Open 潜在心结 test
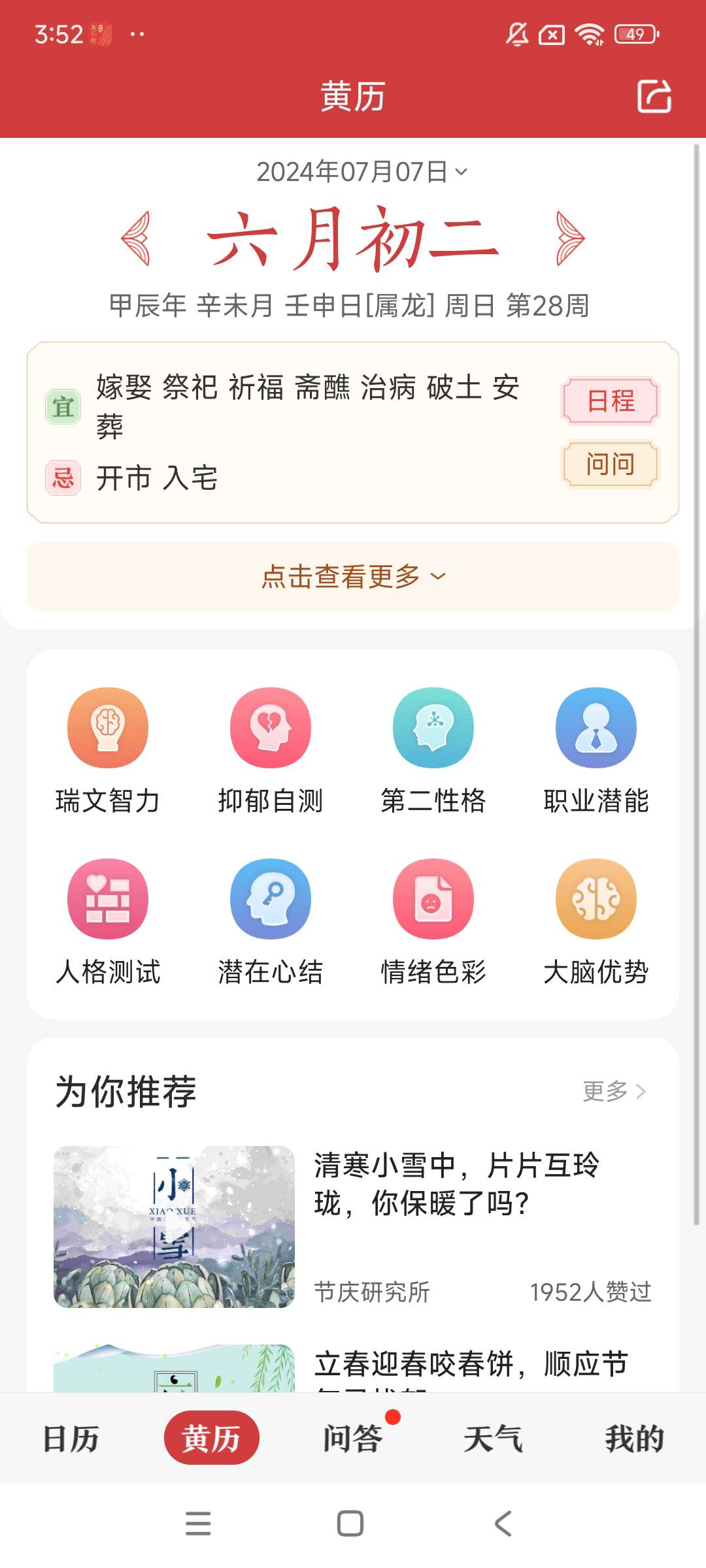Screen dimensions: 706x1568 point(271,921)
